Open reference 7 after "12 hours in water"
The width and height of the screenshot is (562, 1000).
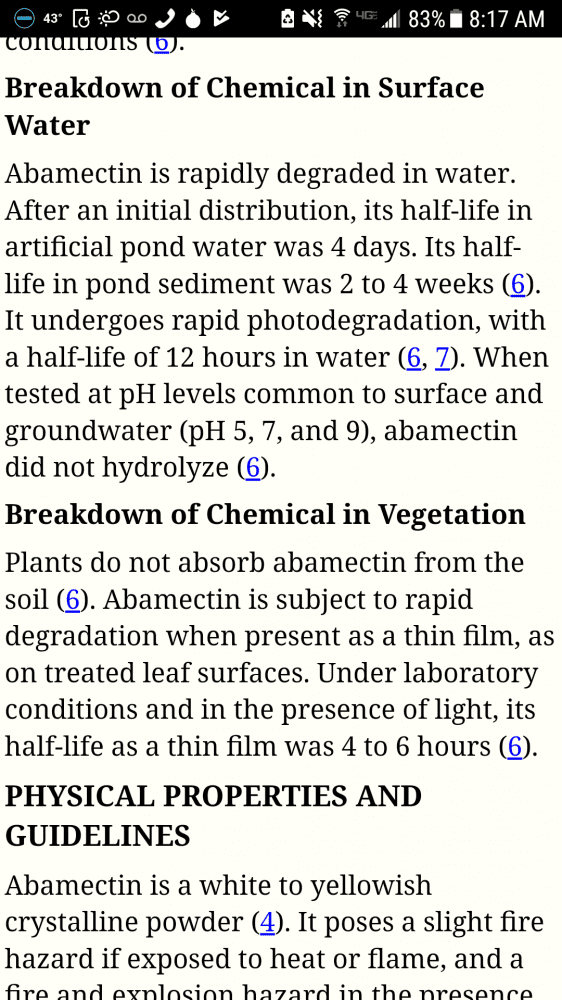click(x=442, y=358)
